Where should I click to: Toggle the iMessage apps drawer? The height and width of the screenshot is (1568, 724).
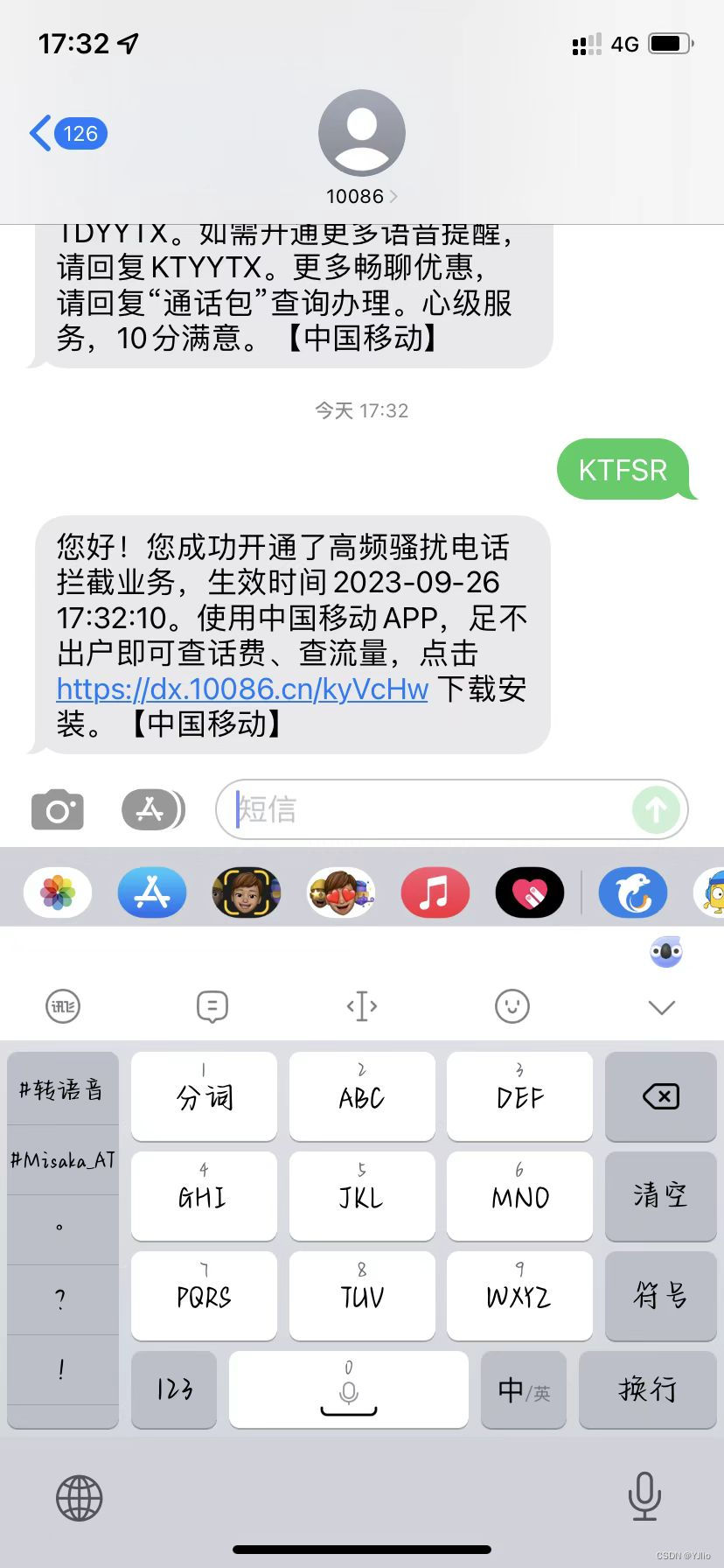click(152, 810)
